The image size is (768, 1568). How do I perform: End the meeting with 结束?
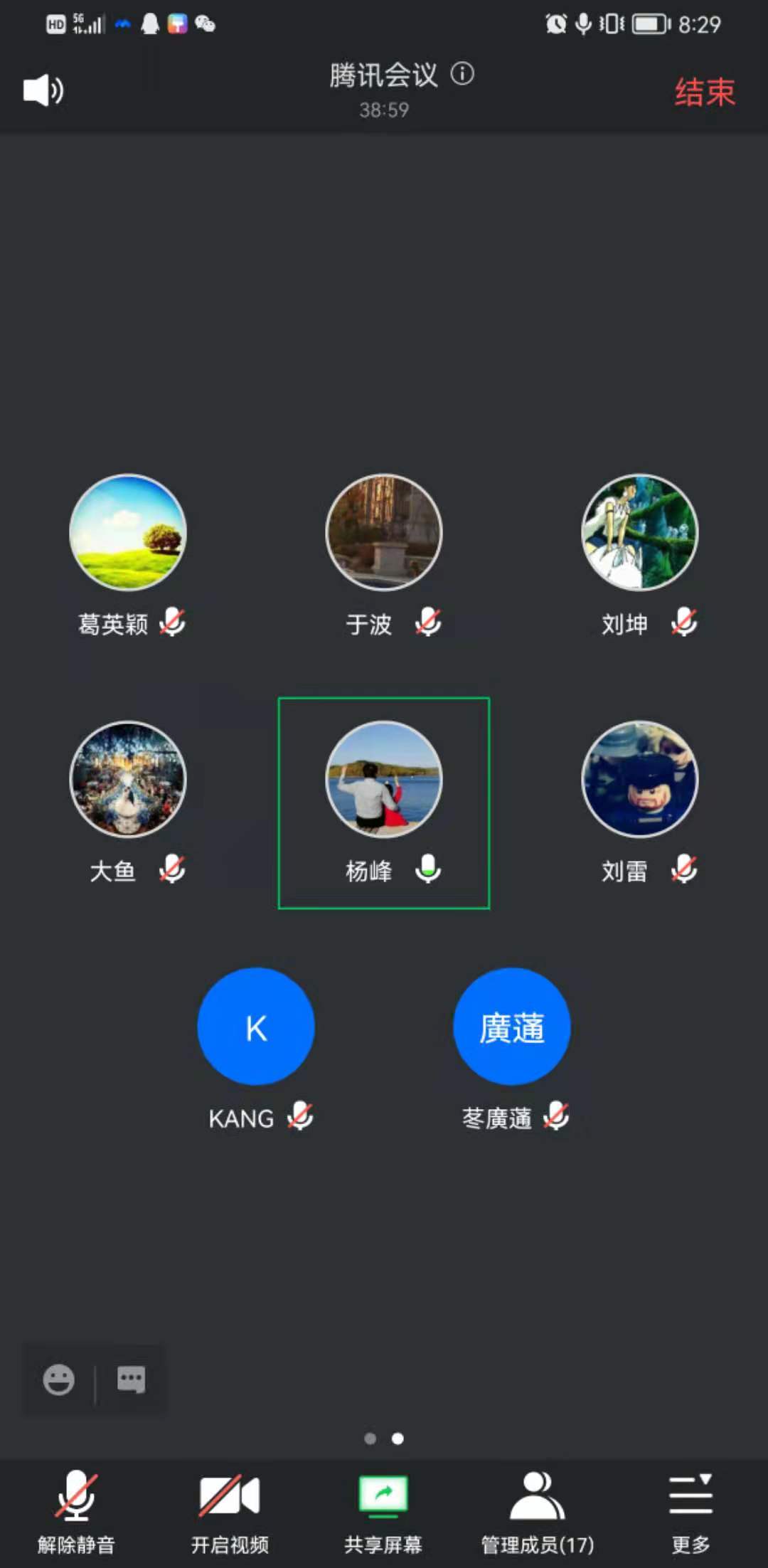tap(704, 92)
